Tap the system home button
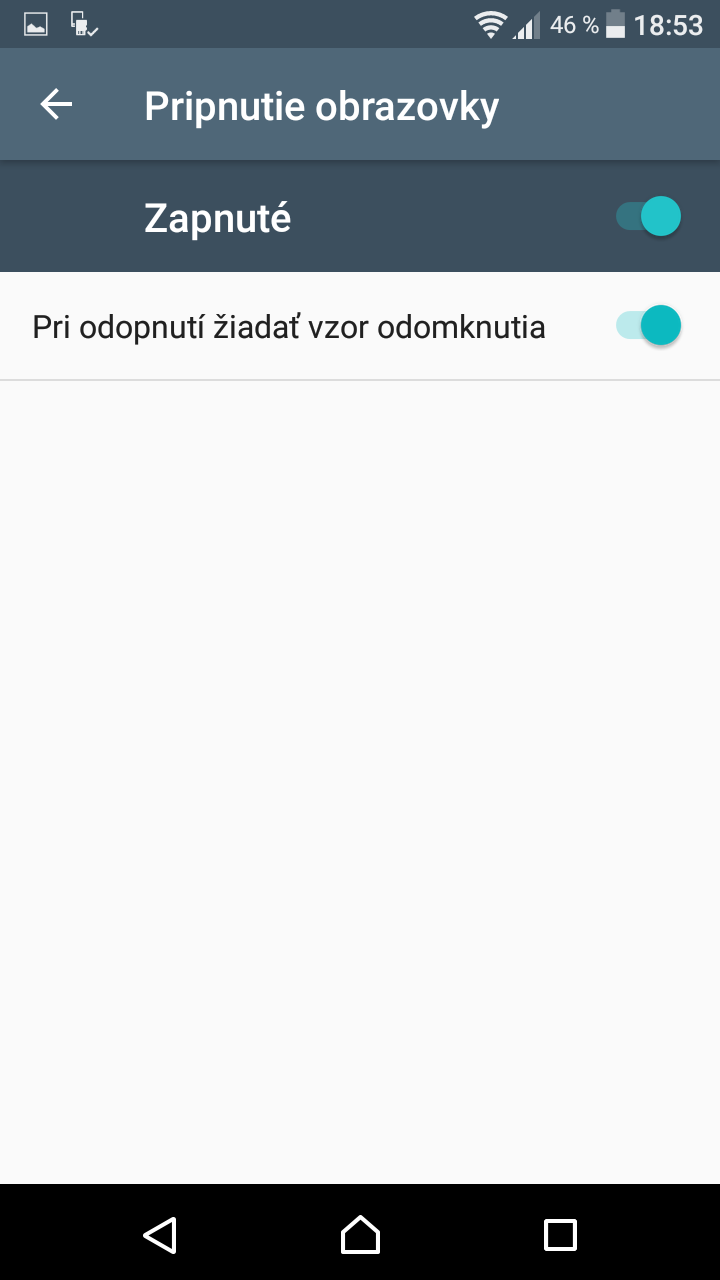The image size is (720, 1280). coord(360,1234)
